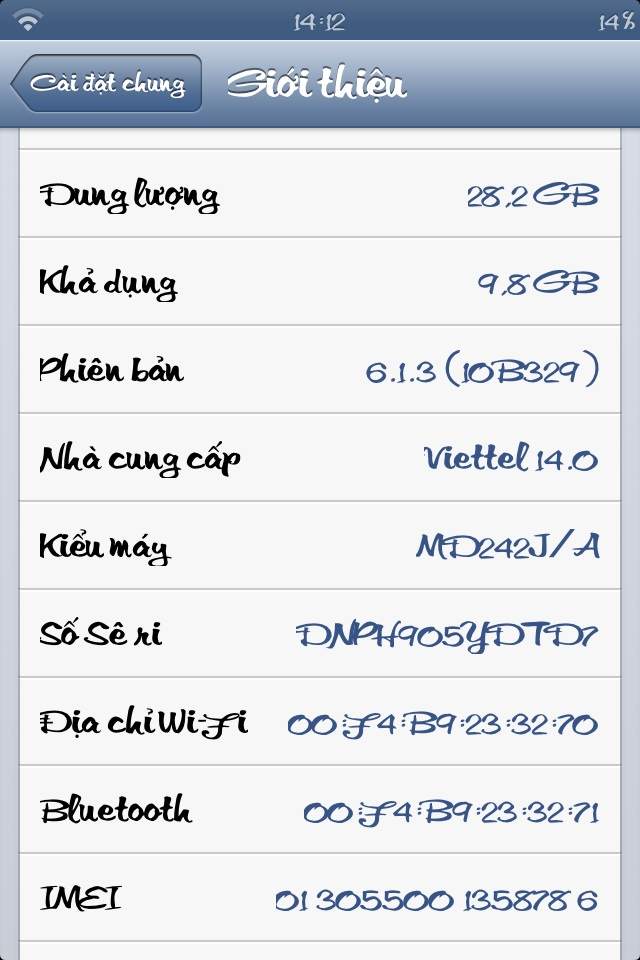
Task: Go back to Cài đặt chung
Action: [107, 83]
